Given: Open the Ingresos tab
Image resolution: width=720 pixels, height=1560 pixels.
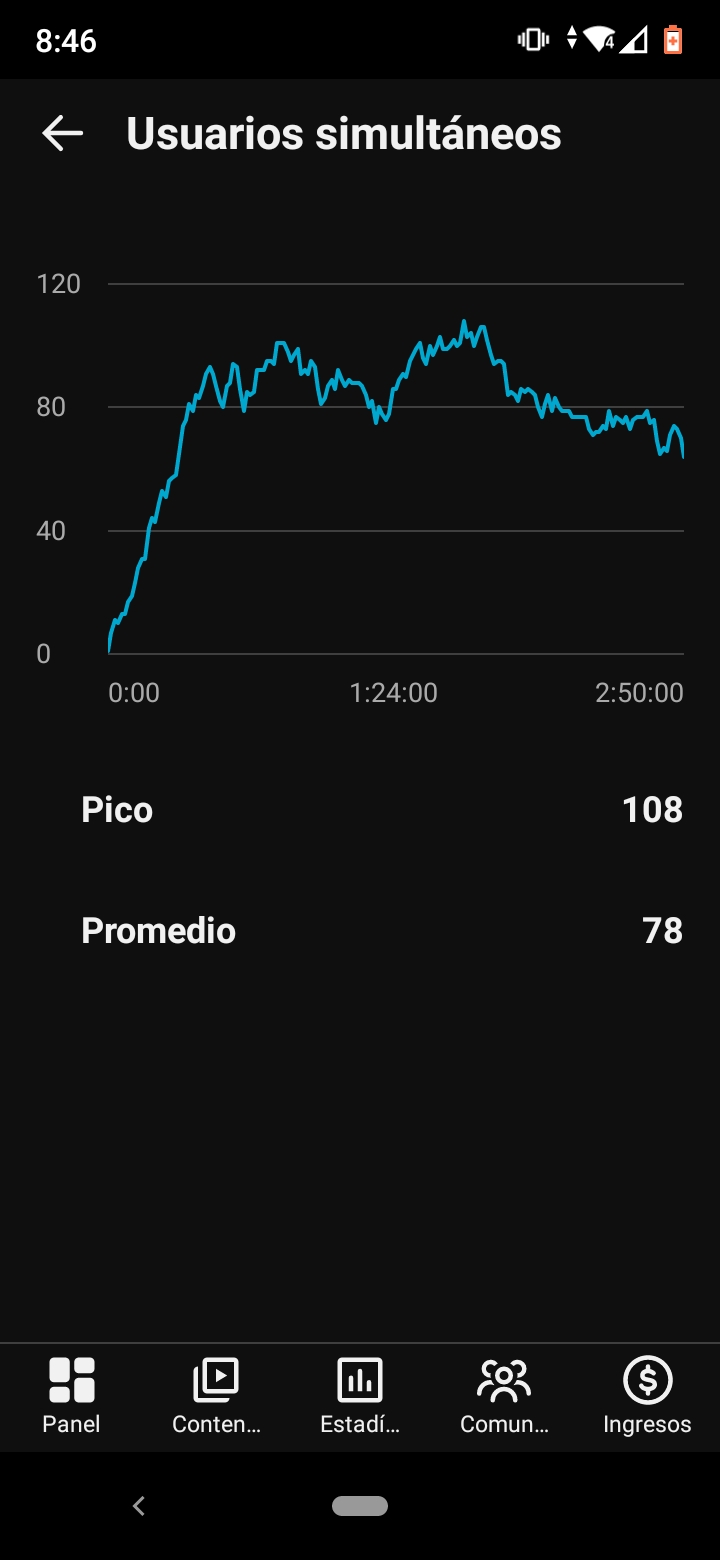Looking at the screenshot, I should 647,1396.
